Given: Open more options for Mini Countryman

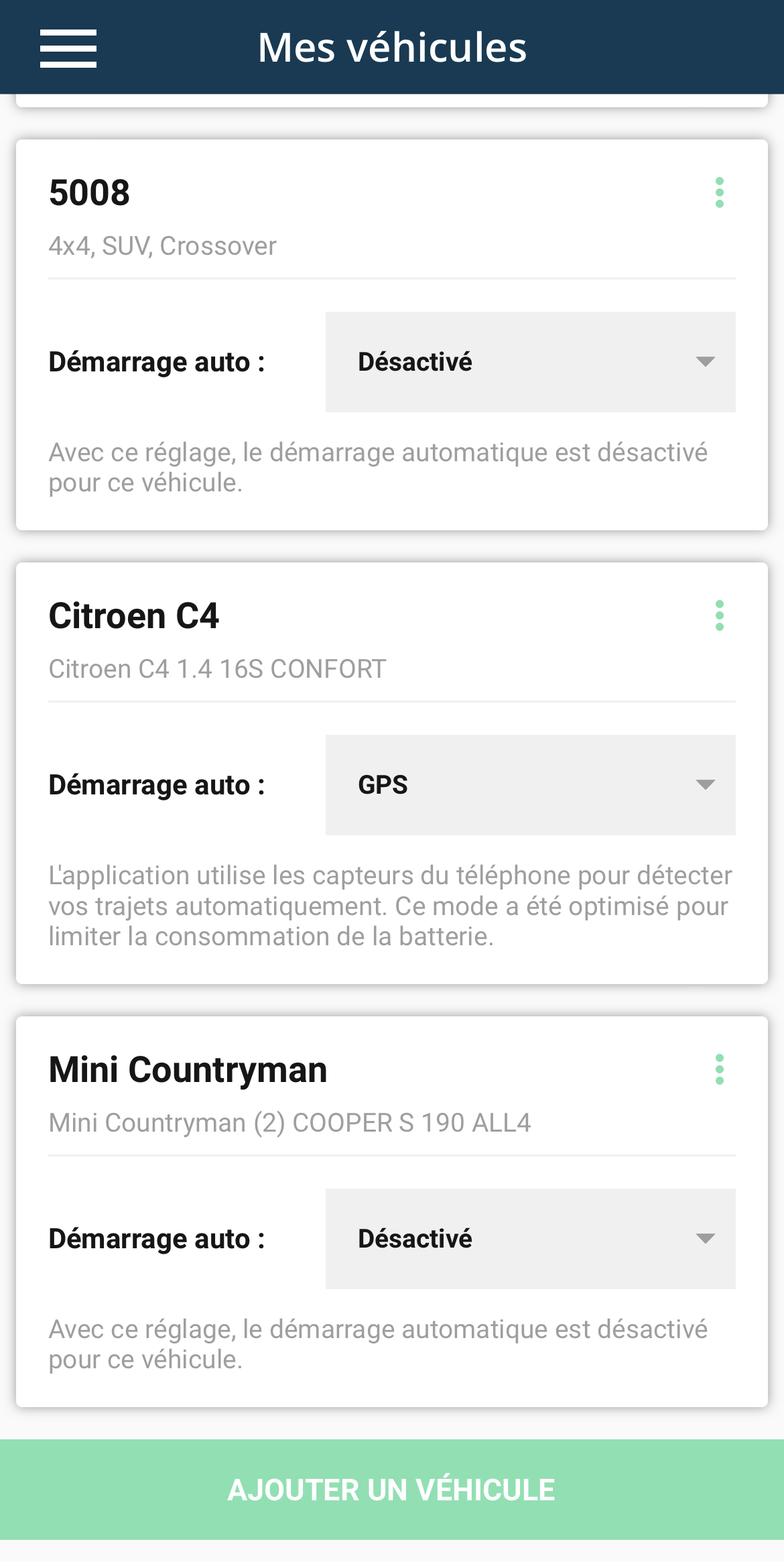Looking at the screenshot, I should coord(719,1069).
